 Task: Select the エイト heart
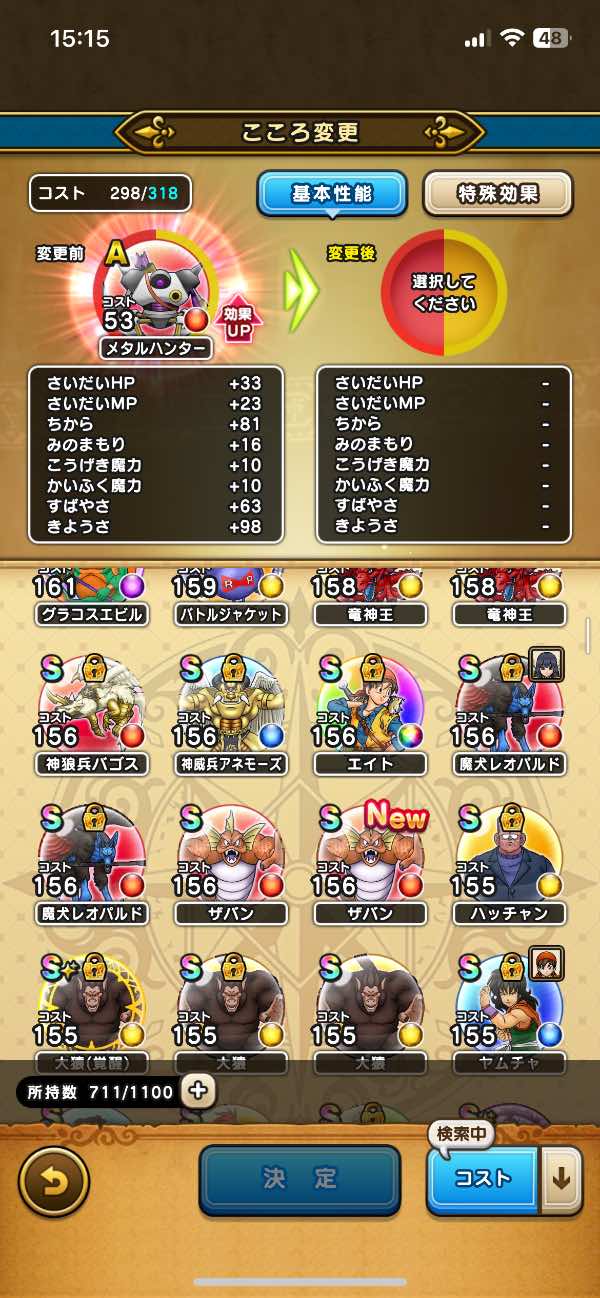[371, 712]
